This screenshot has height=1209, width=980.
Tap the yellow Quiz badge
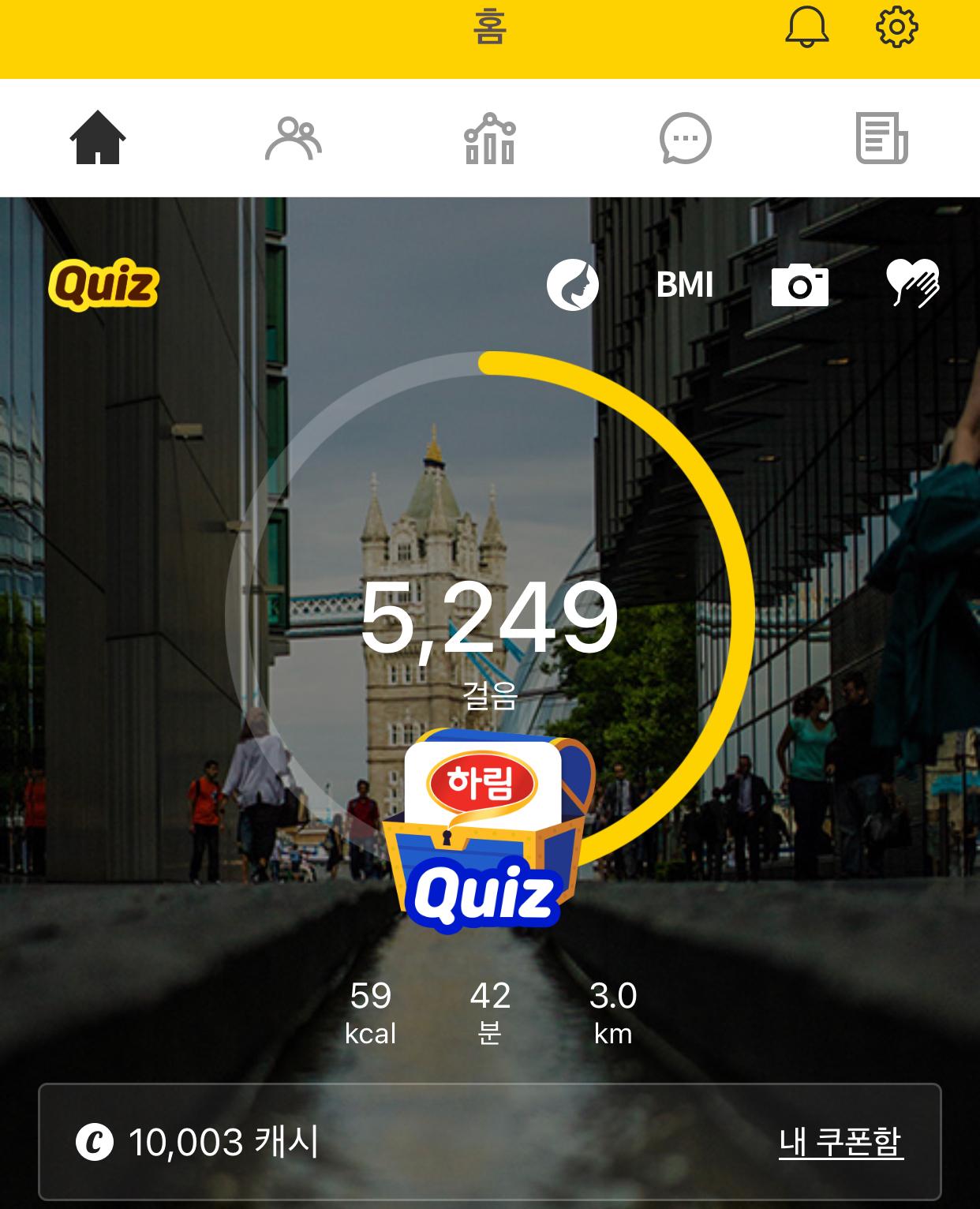tap(103, 284)
